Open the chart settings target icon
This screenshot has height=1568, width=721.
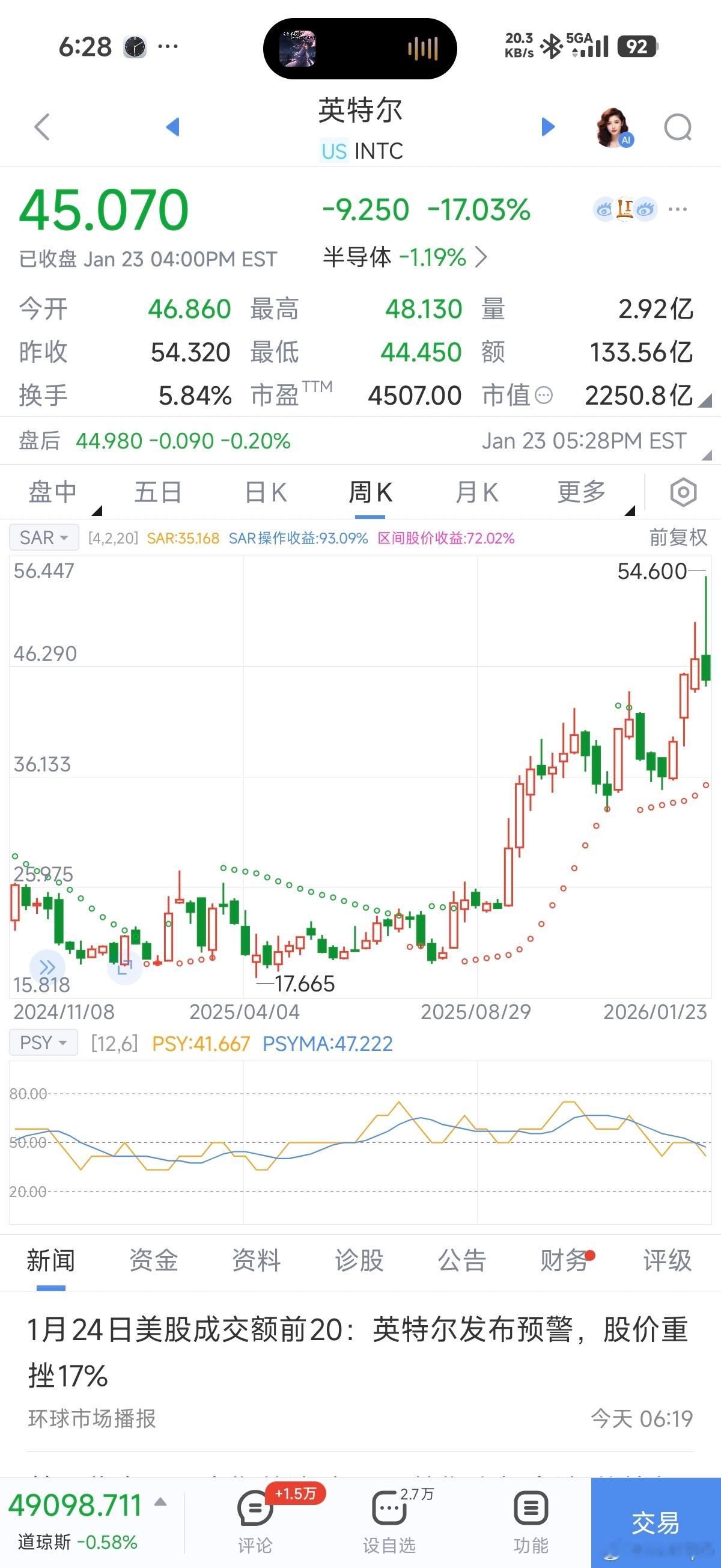[x=683, y=492]
